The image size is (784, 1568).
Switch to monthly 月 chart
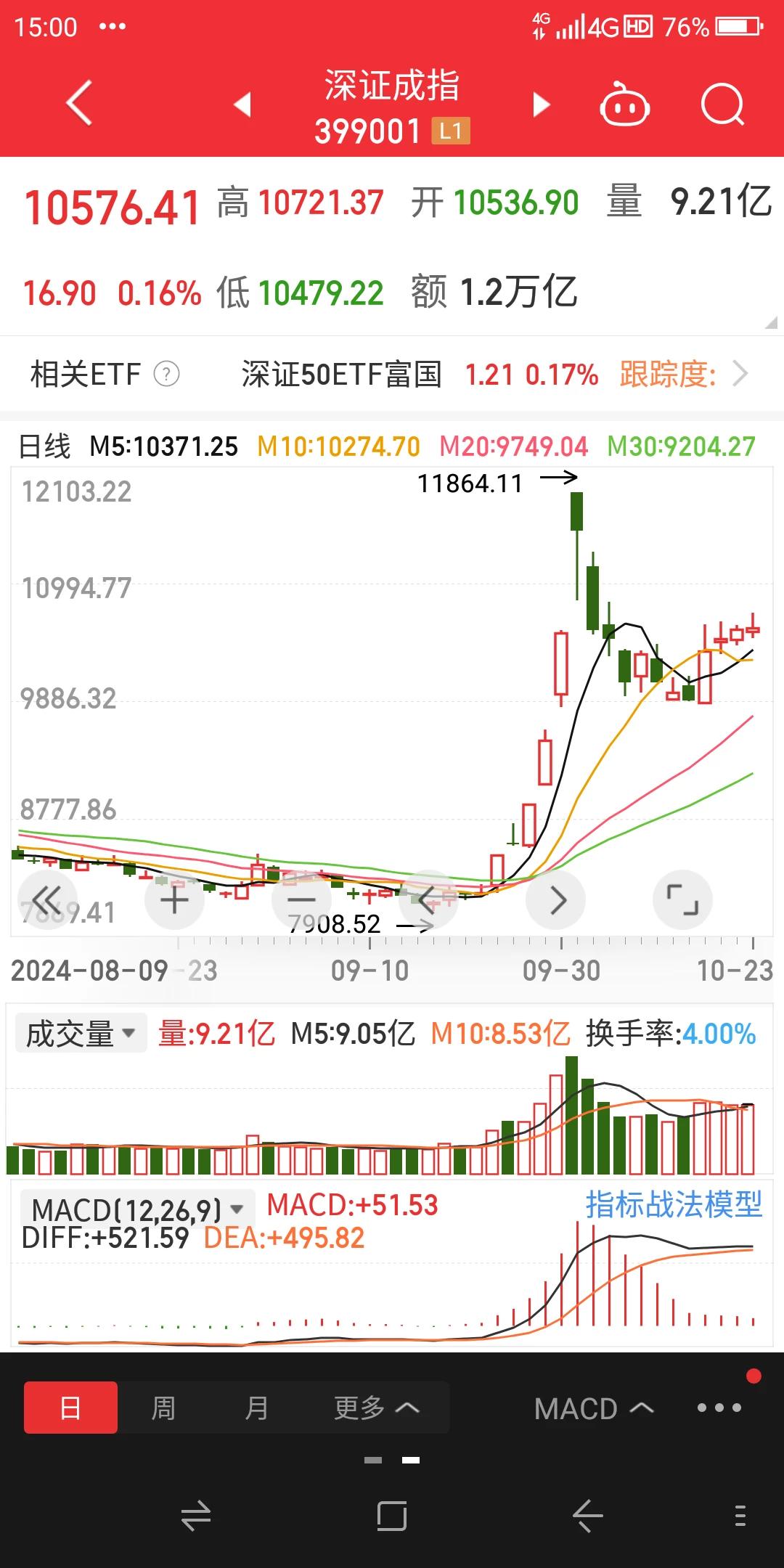pos(256,1408)
